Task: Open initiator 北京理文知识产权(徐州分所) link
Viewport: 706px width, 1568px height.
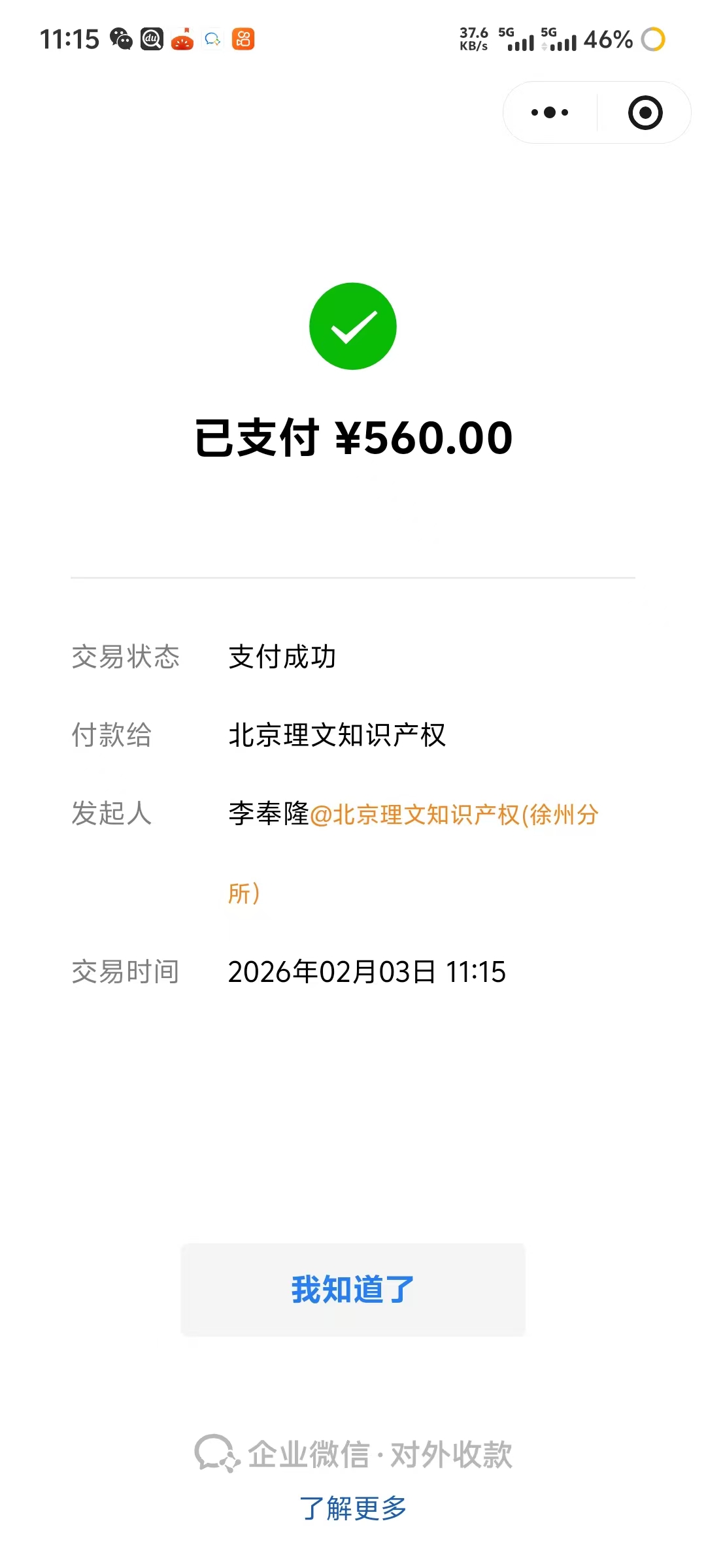Action: pos(454,815)
